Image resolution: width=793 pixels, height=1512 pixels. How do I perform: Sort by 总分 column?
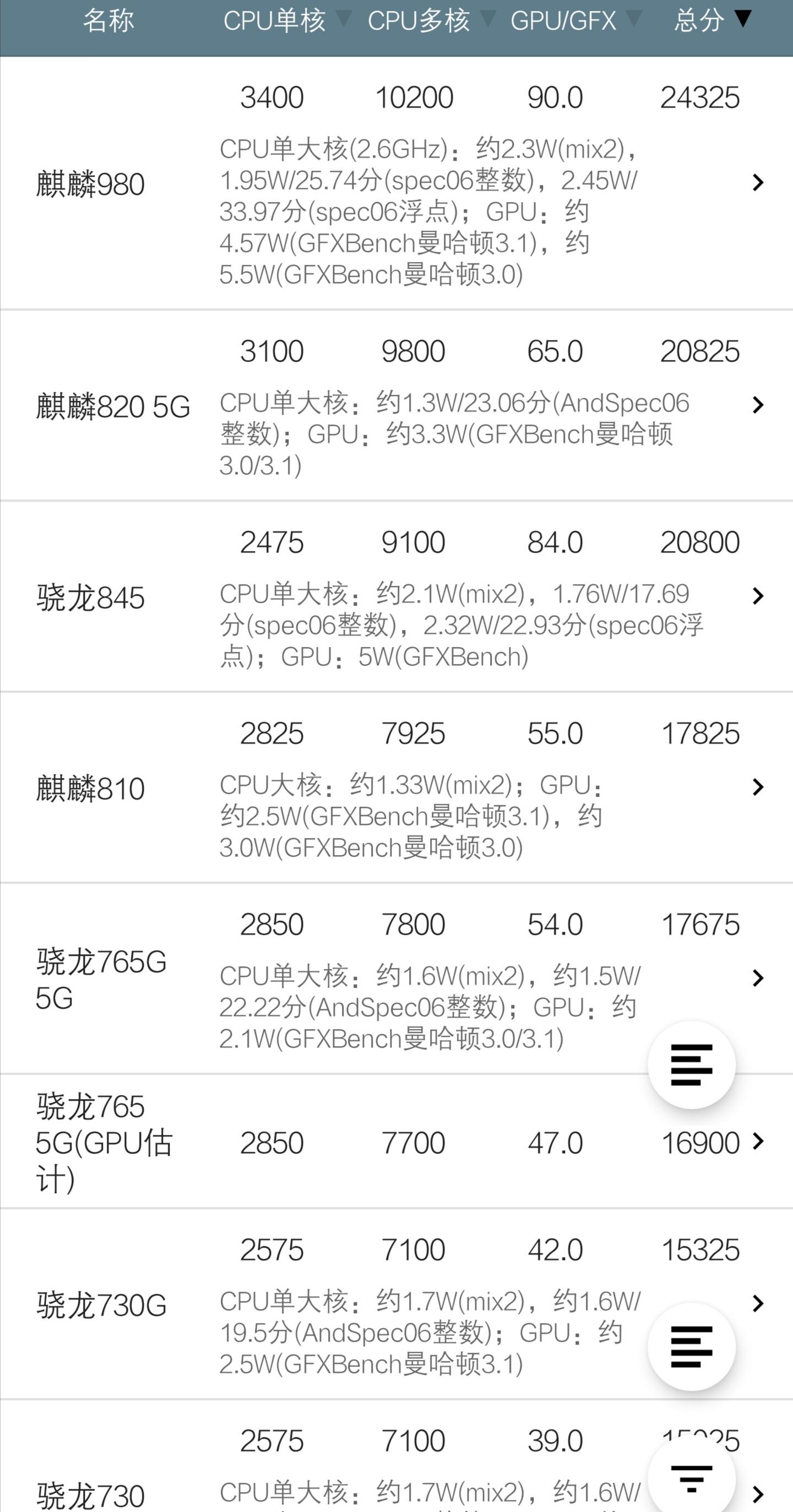(x=711, y=21)
